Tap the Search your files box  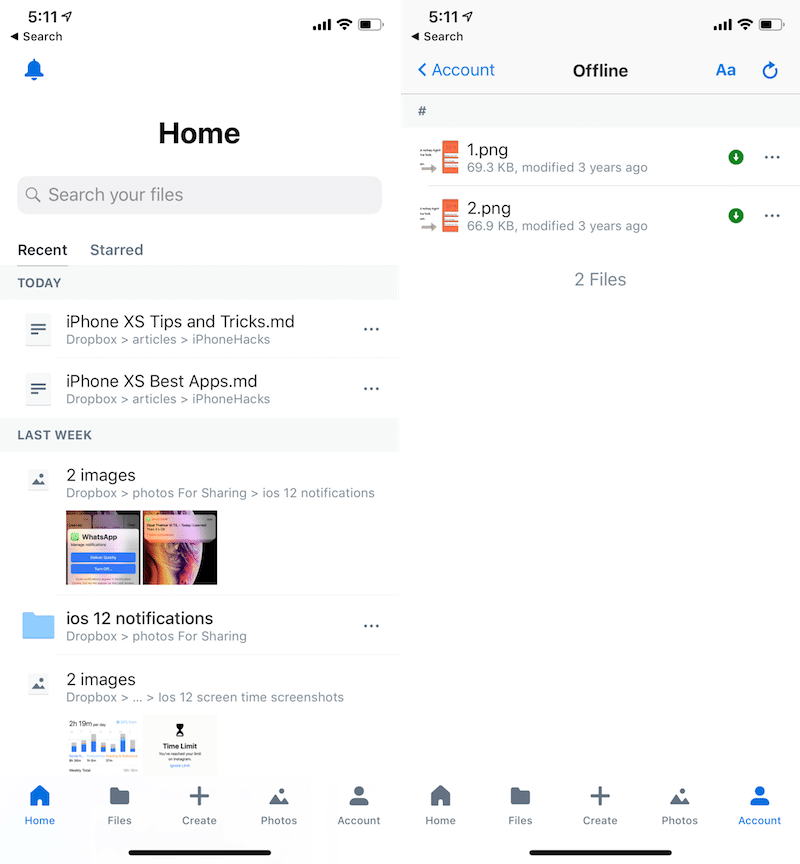[x=199, y=195]
